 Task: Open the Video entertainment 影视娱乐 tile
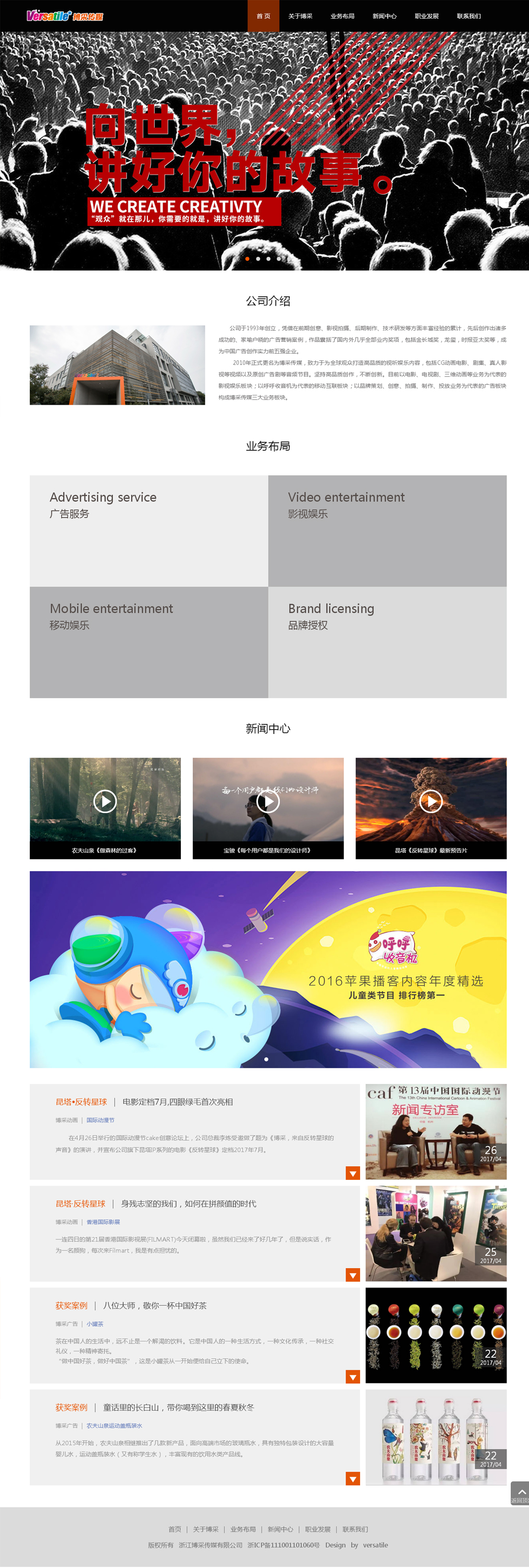387,530
